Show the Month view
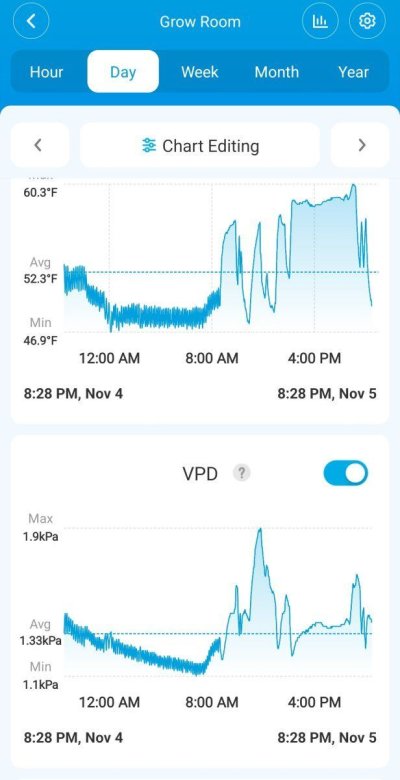The width and height of the screenshot is (400, 780). point(277,72)
